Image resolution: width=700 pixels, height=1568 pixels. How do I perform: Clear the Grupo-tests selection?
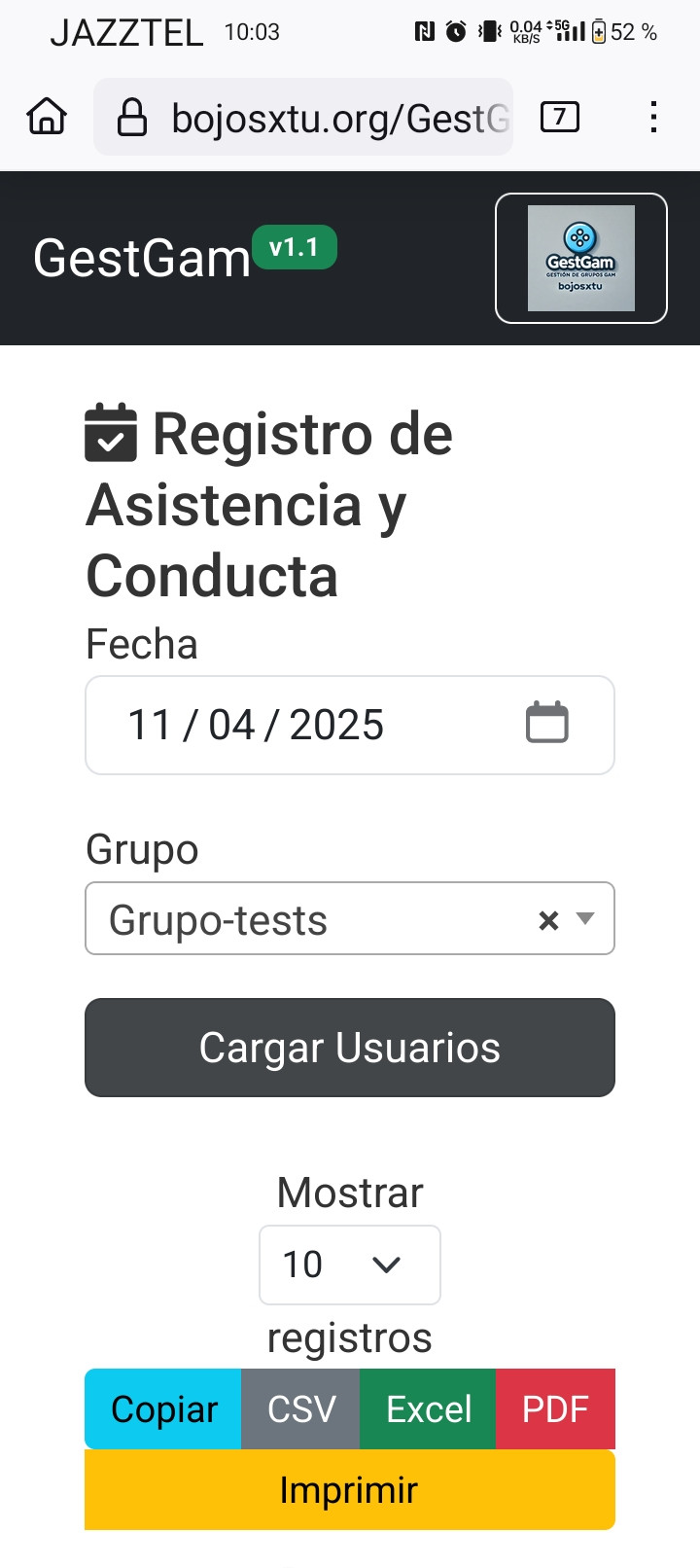coord(548,920)
